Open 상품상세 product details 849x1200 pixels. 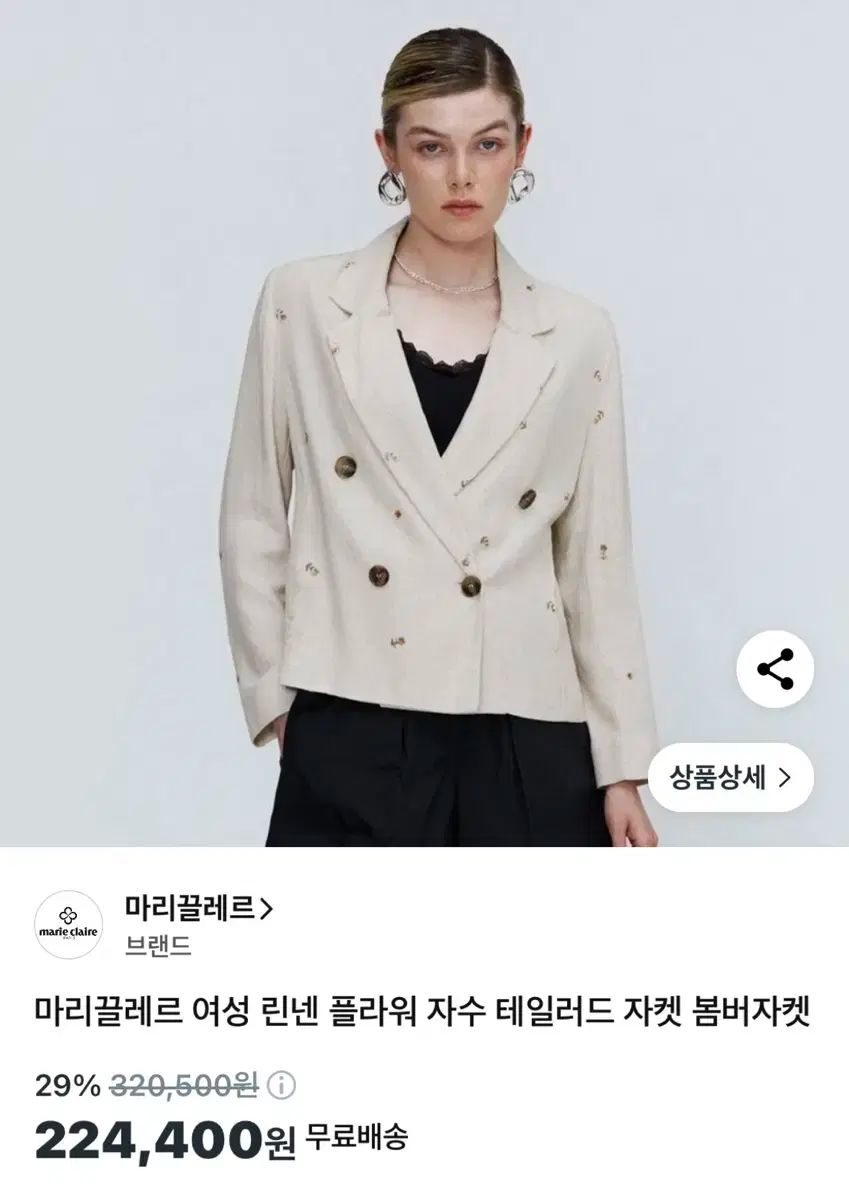(730, 777)
